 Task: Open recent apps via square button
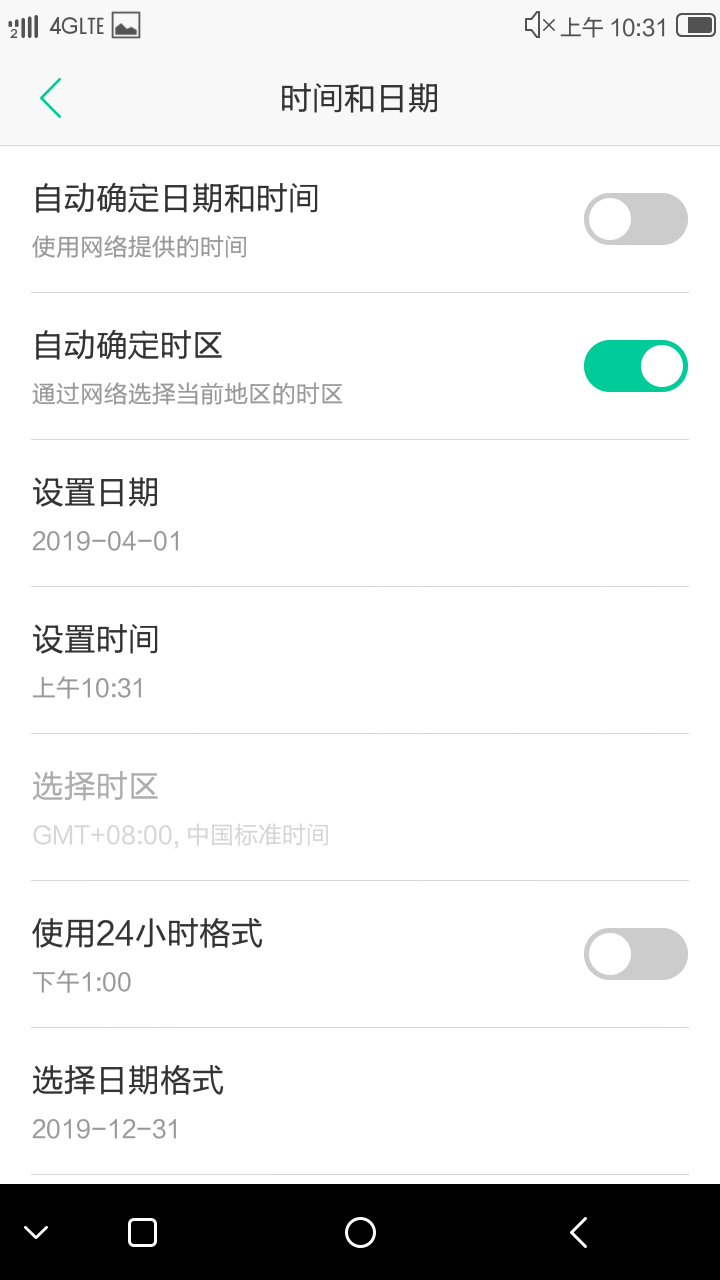click(x=143, y=1233)
